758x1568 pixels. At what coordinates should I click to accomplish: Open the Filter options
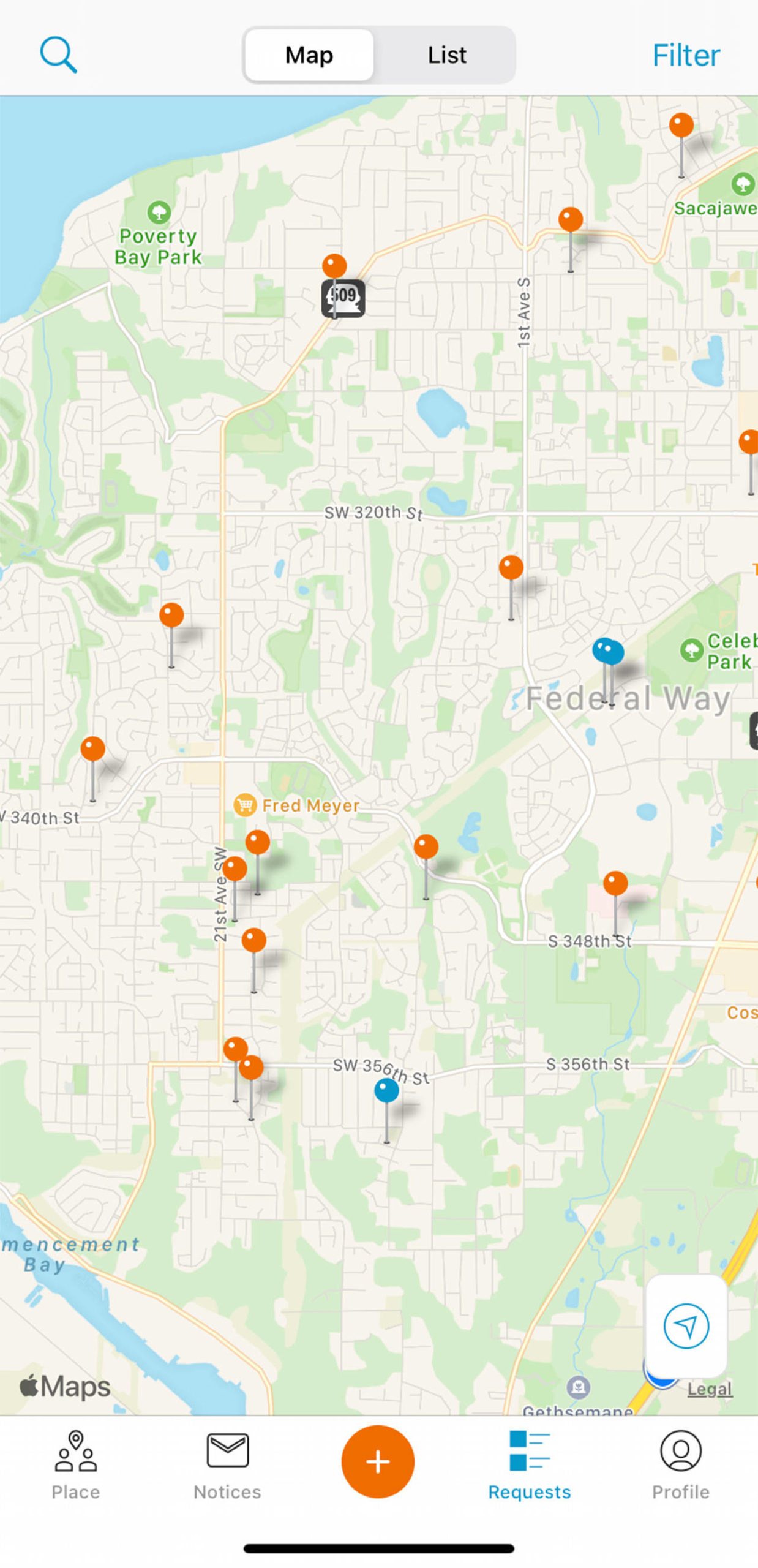coord(685,55)
